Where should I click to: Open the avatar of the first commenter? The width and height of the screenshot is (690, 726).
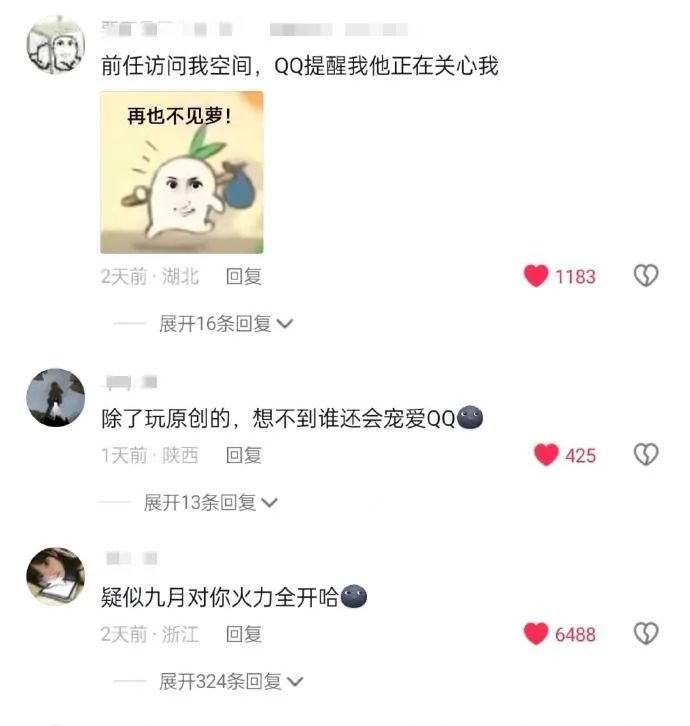point(54,45)
